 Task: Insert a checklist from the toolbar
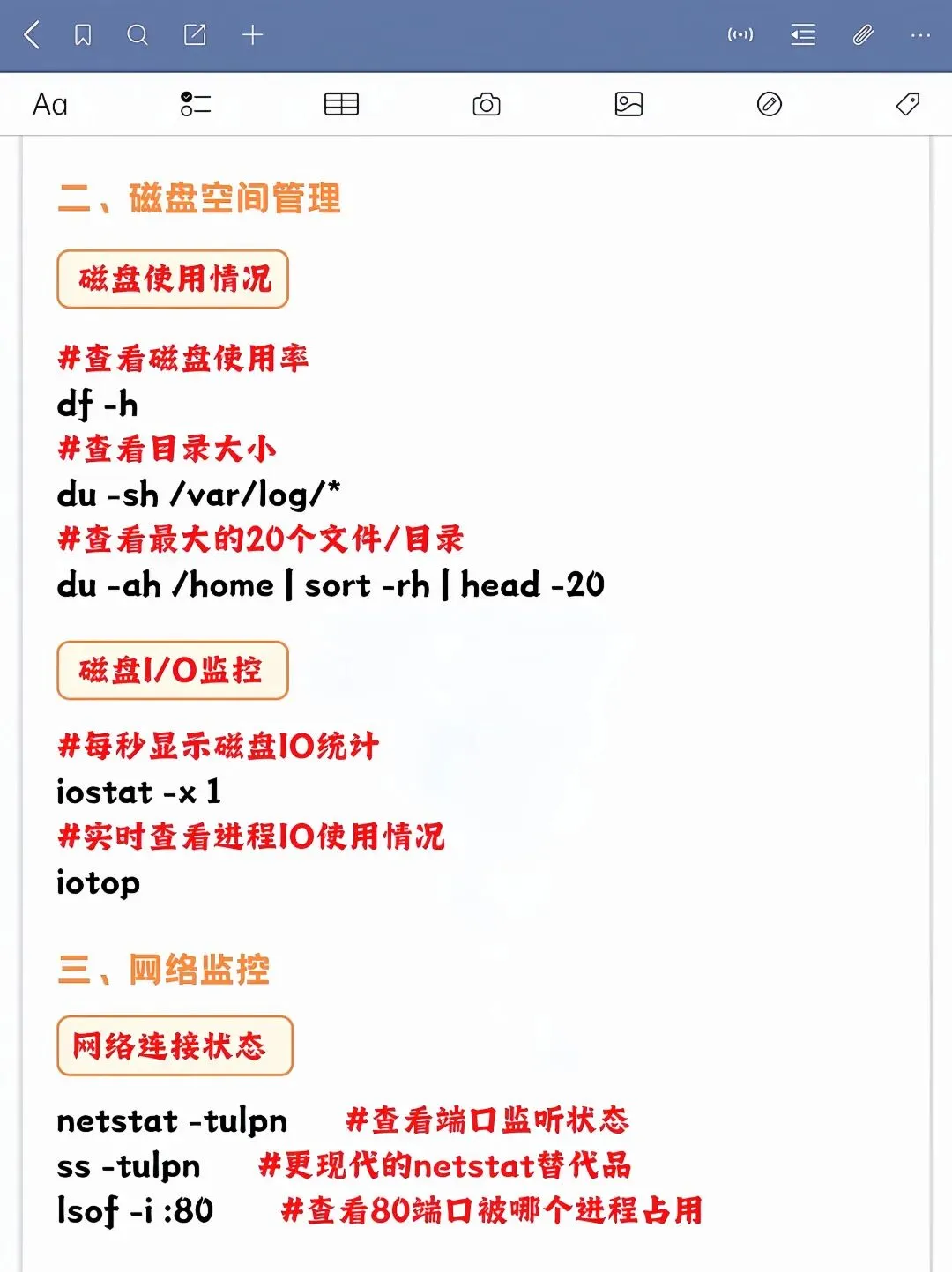196,105
